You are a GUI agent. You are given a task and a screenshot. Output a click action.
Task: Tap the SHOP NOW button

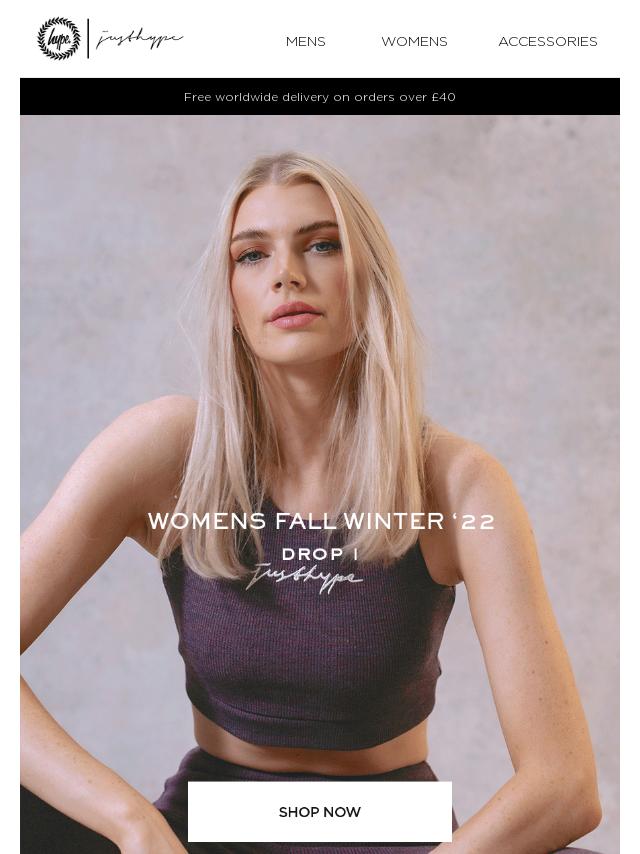coord(320,812)
